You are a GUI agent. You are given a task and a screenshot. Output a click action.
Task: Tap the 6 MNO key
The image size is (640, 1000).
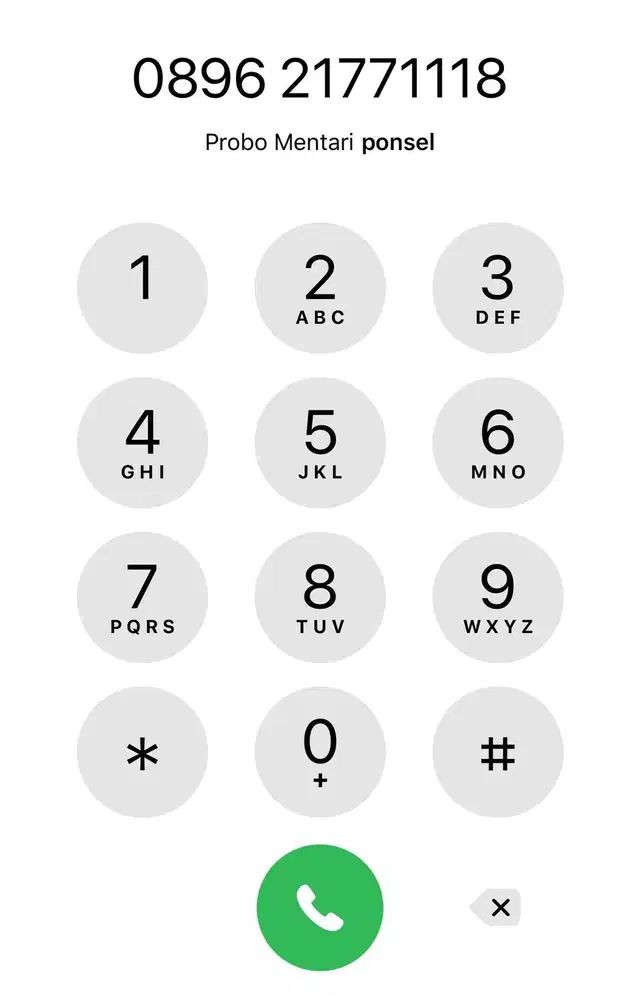coord(497,443)
